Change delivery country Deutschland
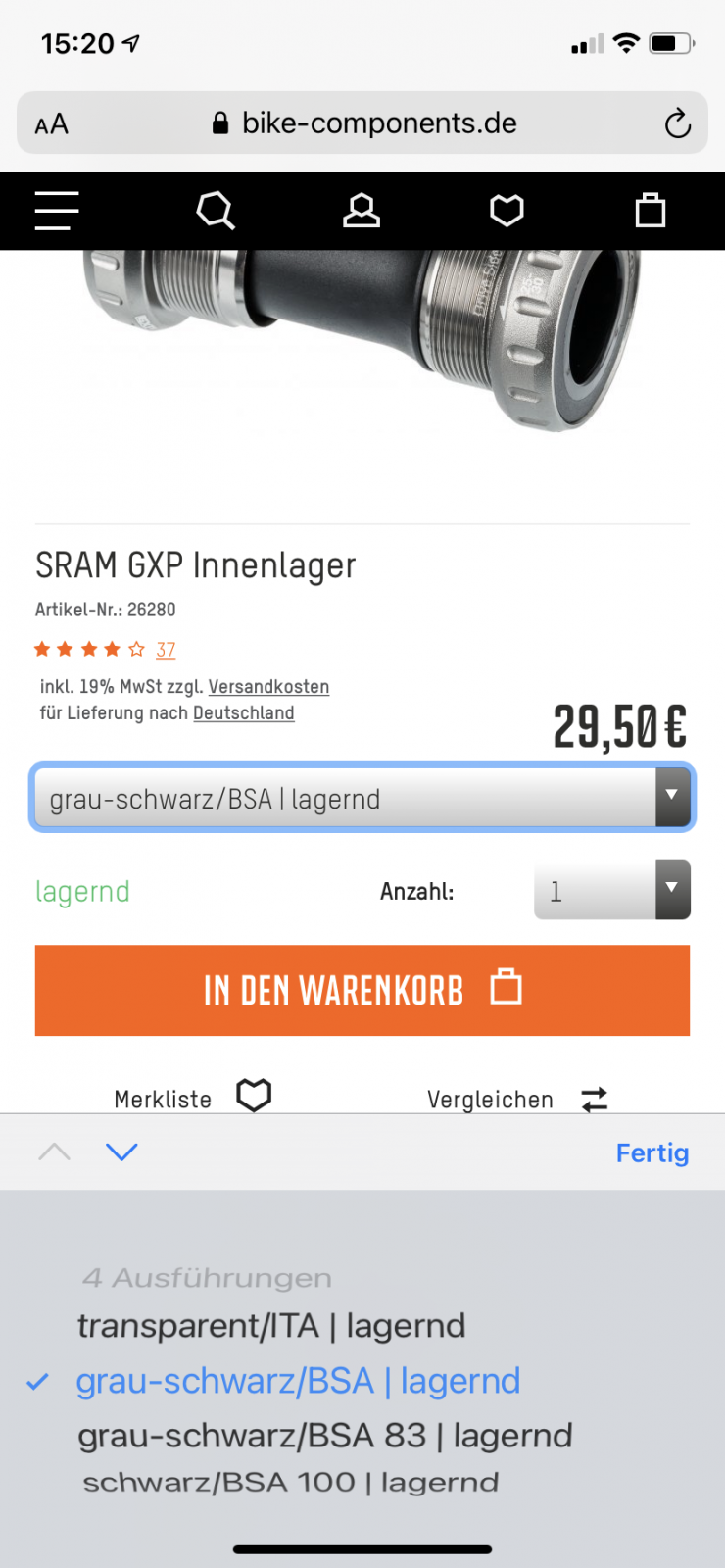Image resolution: width=725 pixels, height=1568 pixels. coord(243,713)
